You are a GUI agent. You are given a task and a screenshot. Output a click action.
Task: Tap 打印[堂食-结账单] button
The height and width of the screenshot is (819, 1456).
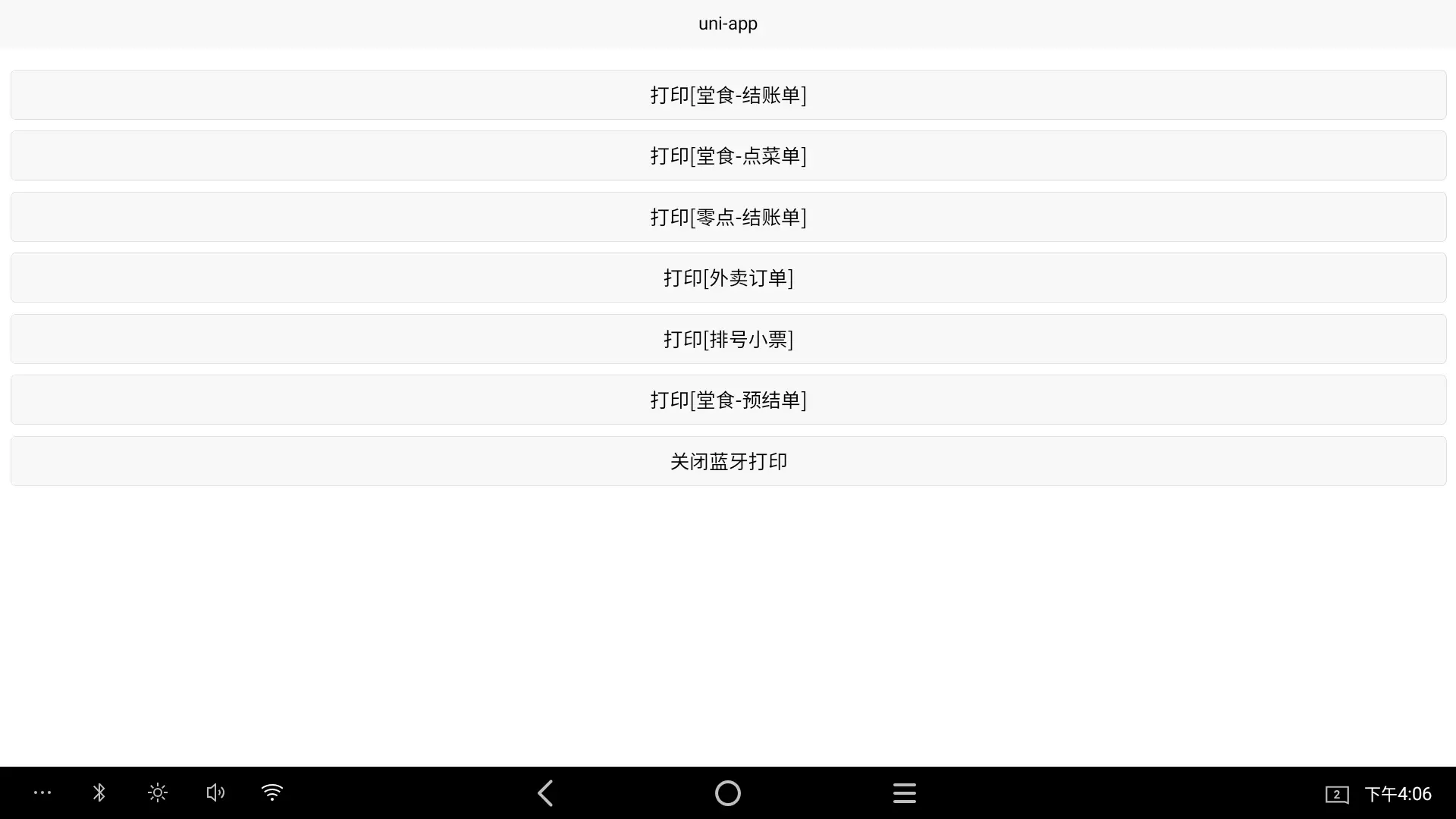tap(728, 95)
